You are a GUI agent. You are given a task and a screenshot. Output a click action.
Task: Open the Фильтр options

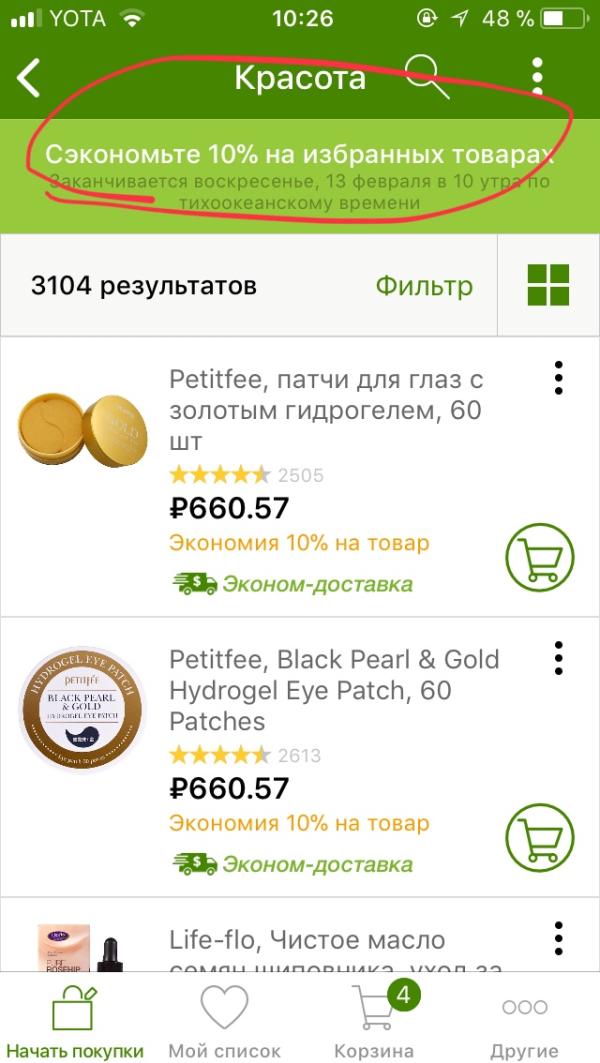pos(424,286)
